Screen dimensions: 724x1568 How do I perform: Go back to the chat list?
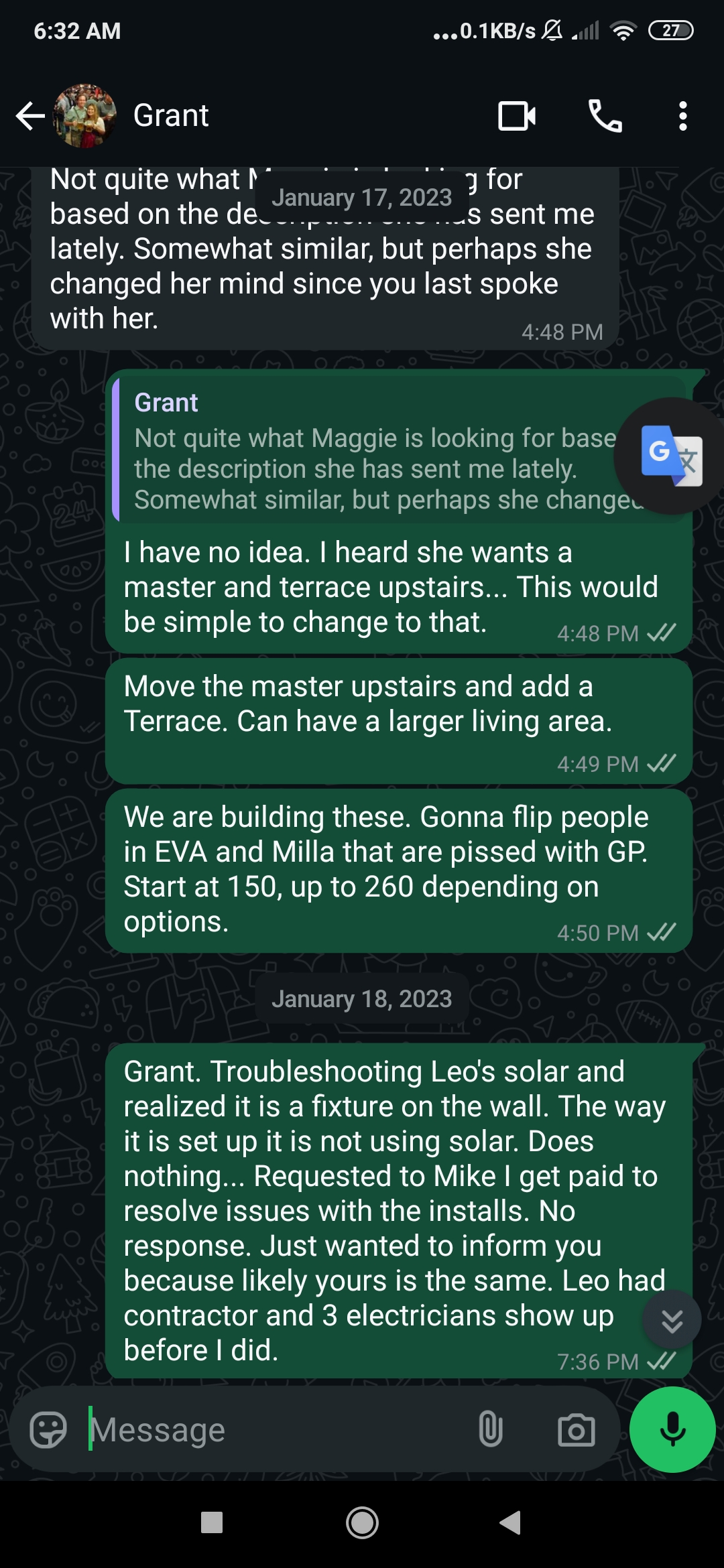pos(29,116)
